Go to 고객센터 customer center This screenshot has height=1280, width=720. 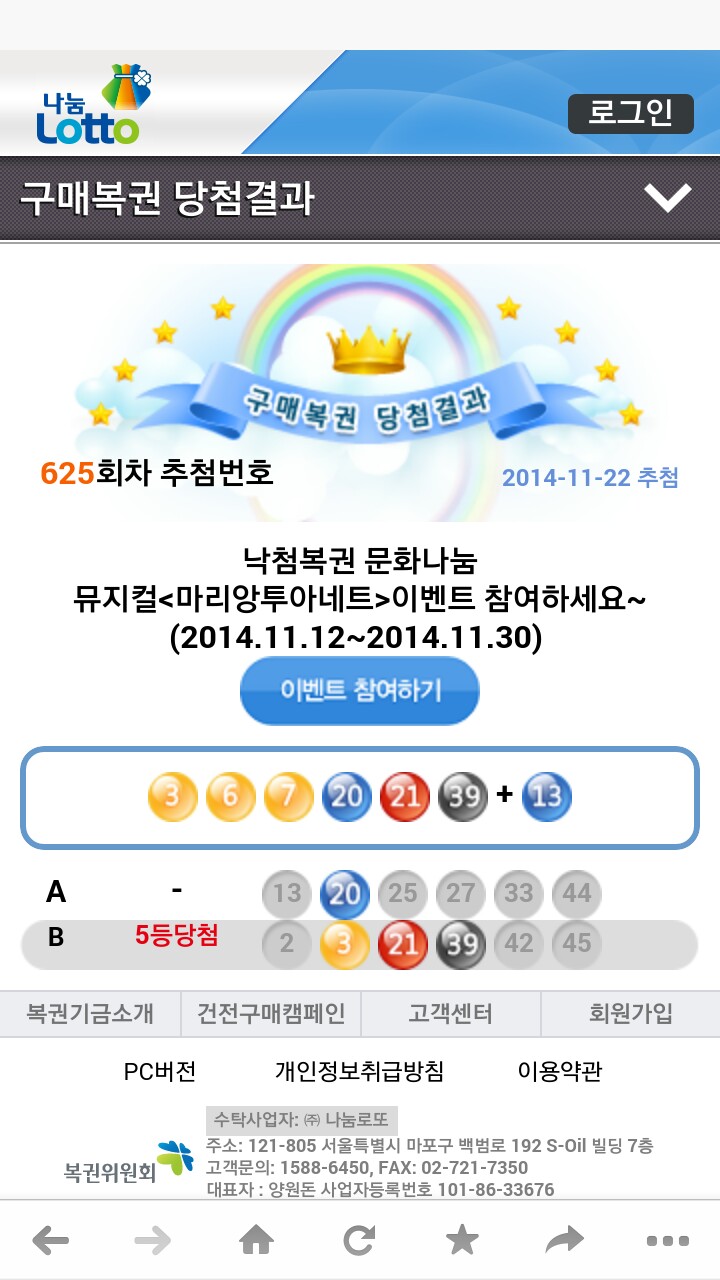coord(450,1014)
